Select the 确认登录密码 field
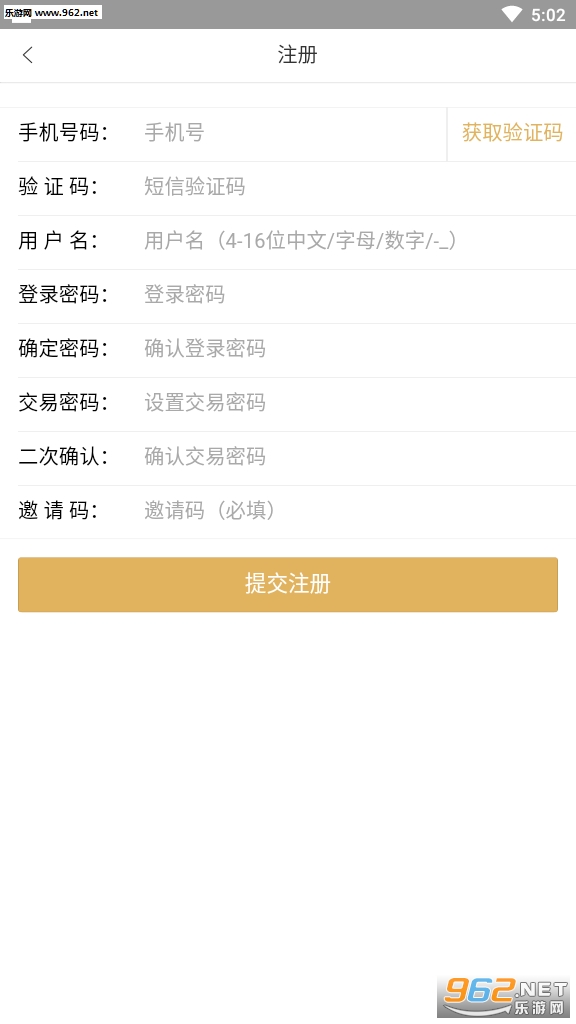This screenshot has height=1024, width=576. pyautogui.click(x=359, y=349)
